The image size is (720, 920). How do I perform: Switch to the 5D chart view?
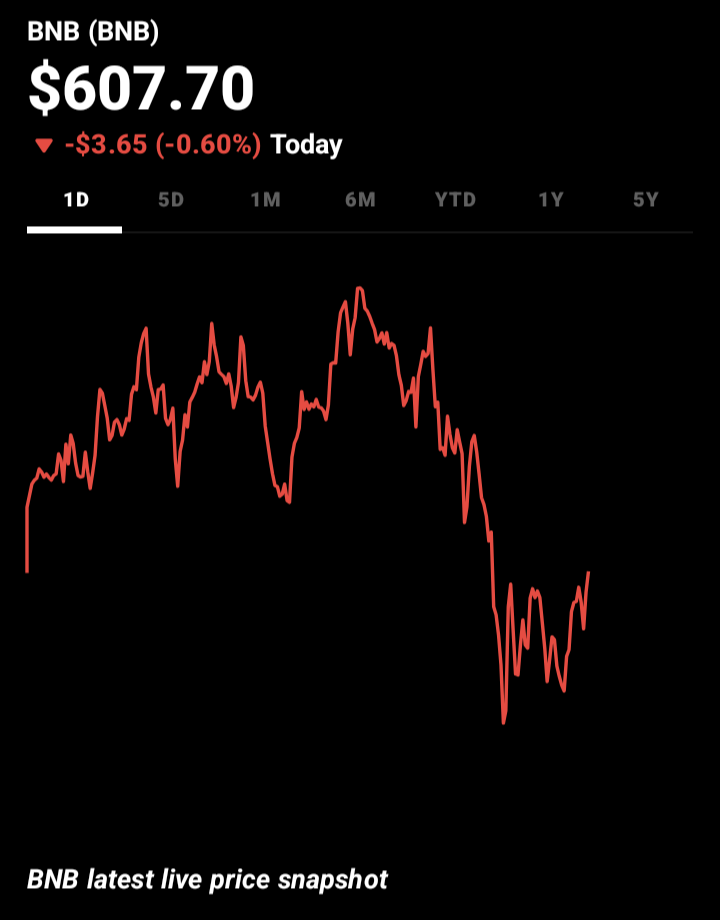pyautogui.click(x=171, y=199)
